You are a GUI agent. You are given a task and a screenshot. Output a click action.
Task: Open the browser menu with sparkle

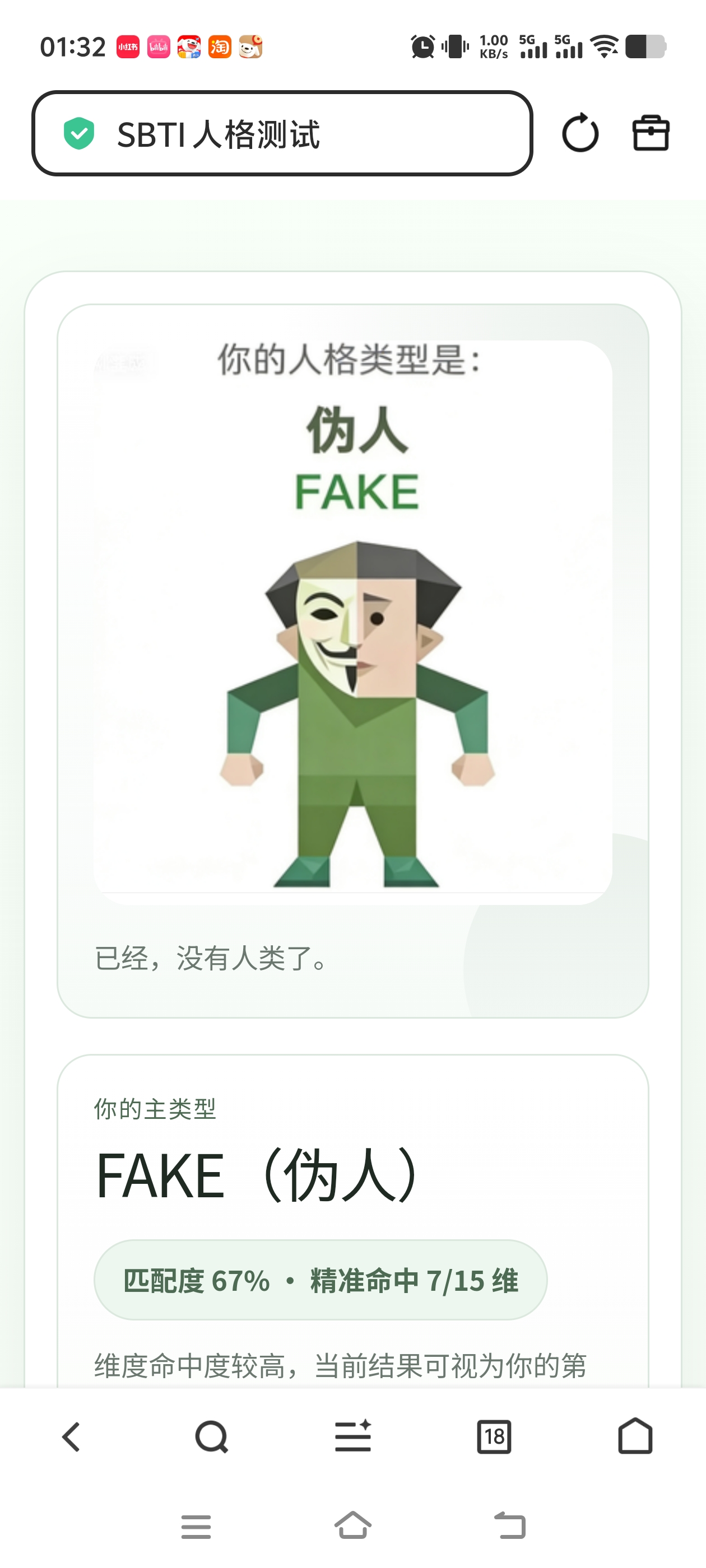(354, 1437)
